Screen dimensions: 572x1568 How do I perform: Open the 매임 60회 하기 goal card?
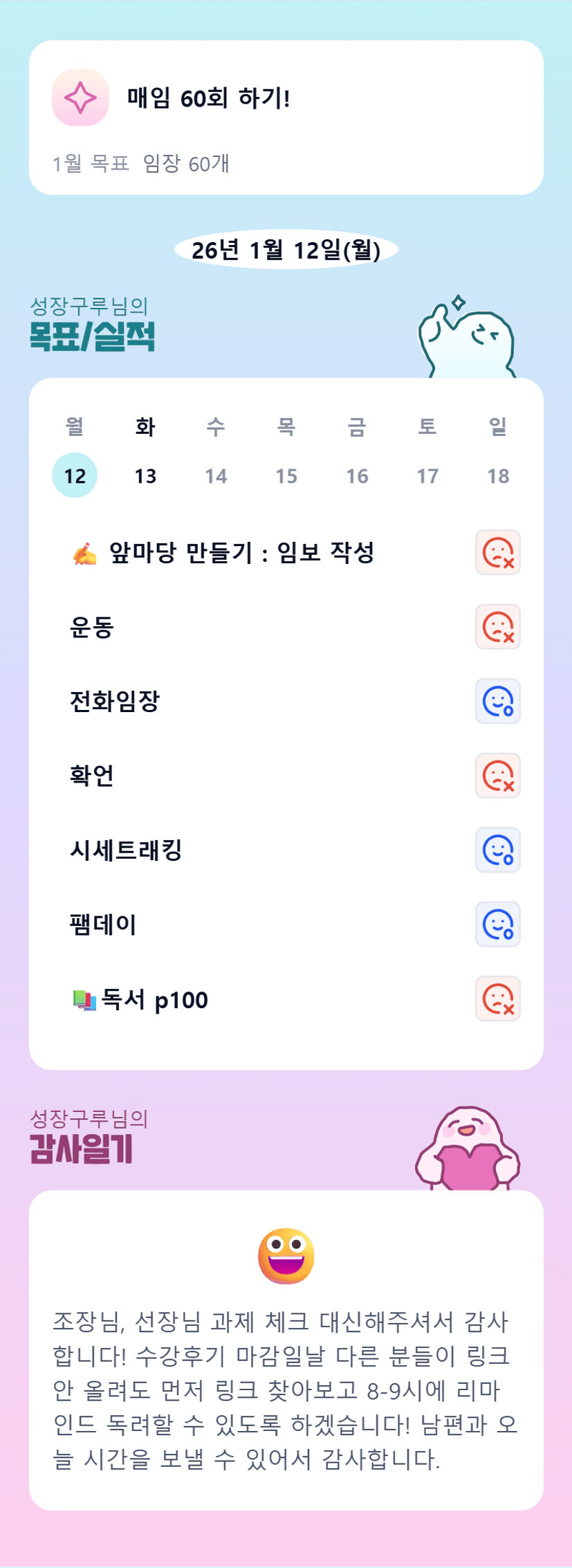click(286, 117)
